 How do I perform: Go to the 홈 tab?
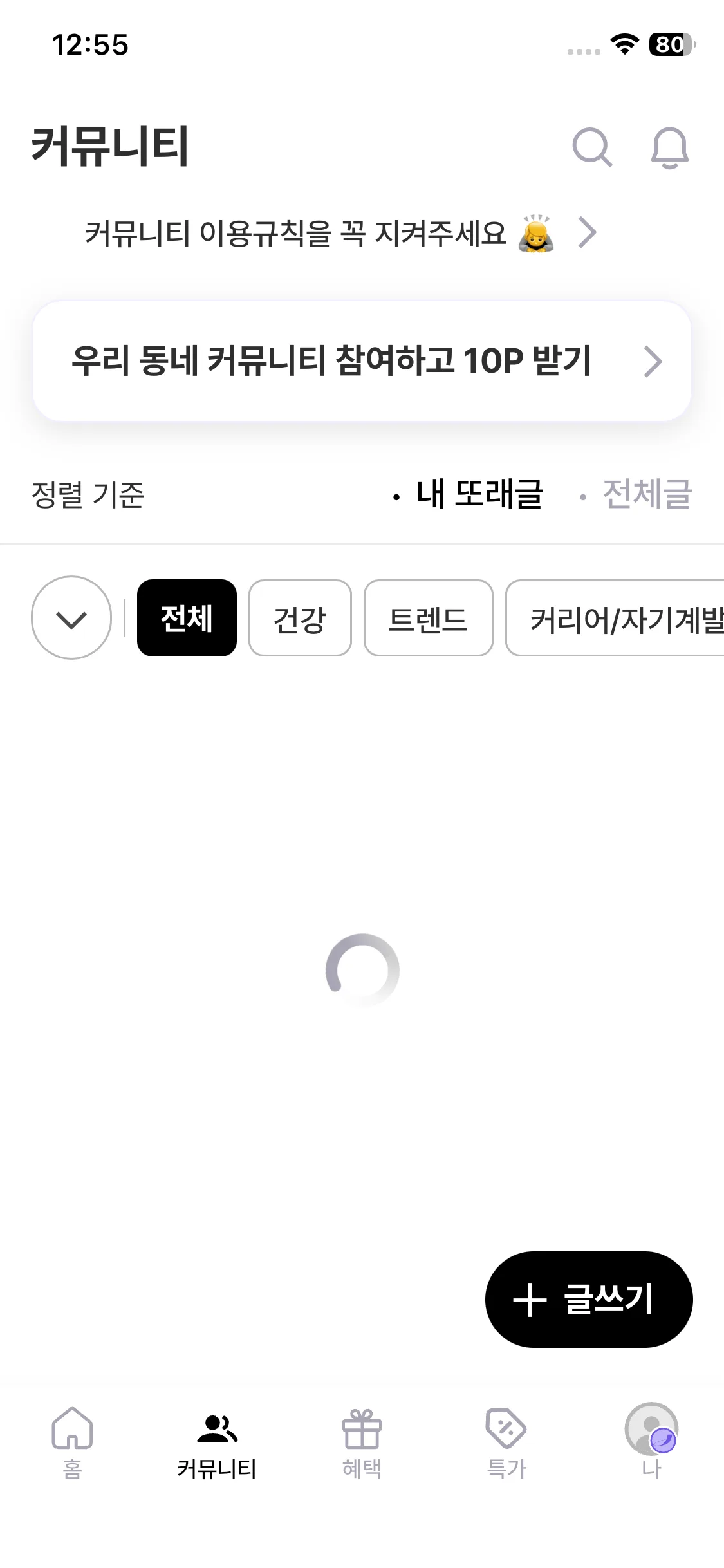tap(72, 1443)
